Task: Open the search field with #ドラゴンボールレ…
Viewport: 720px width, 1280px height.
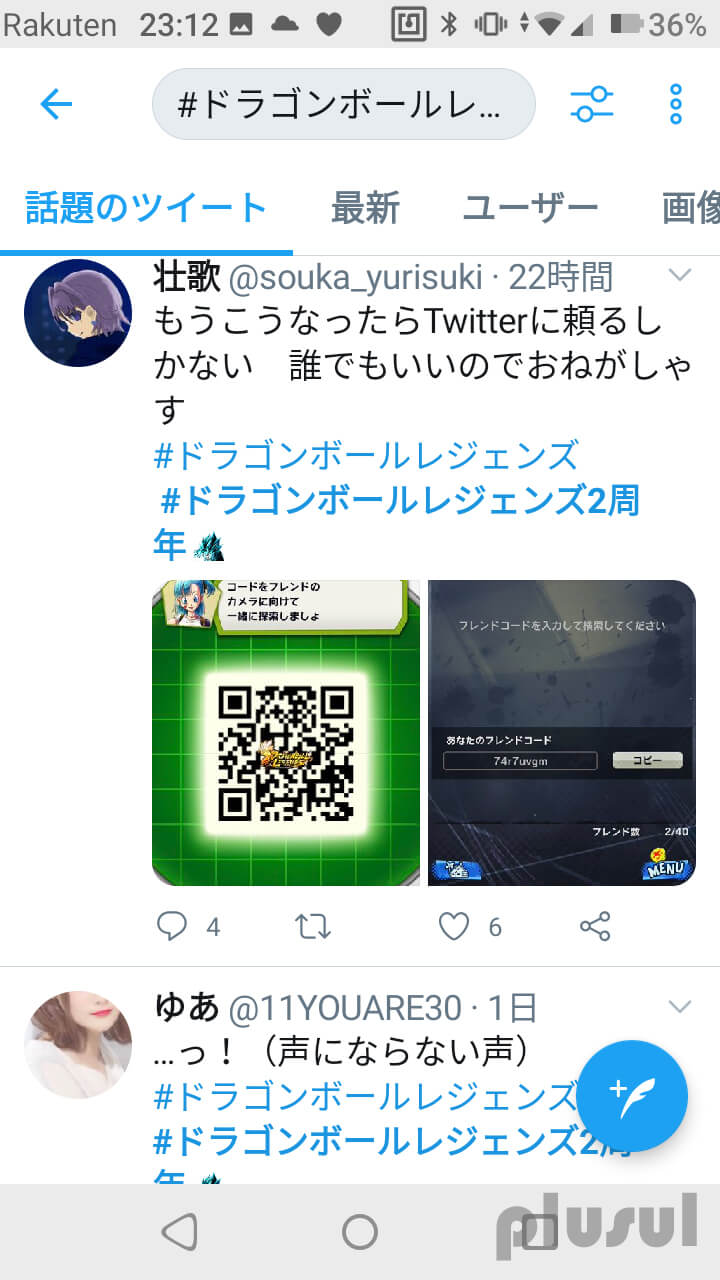Action: (x=343, y=104)
